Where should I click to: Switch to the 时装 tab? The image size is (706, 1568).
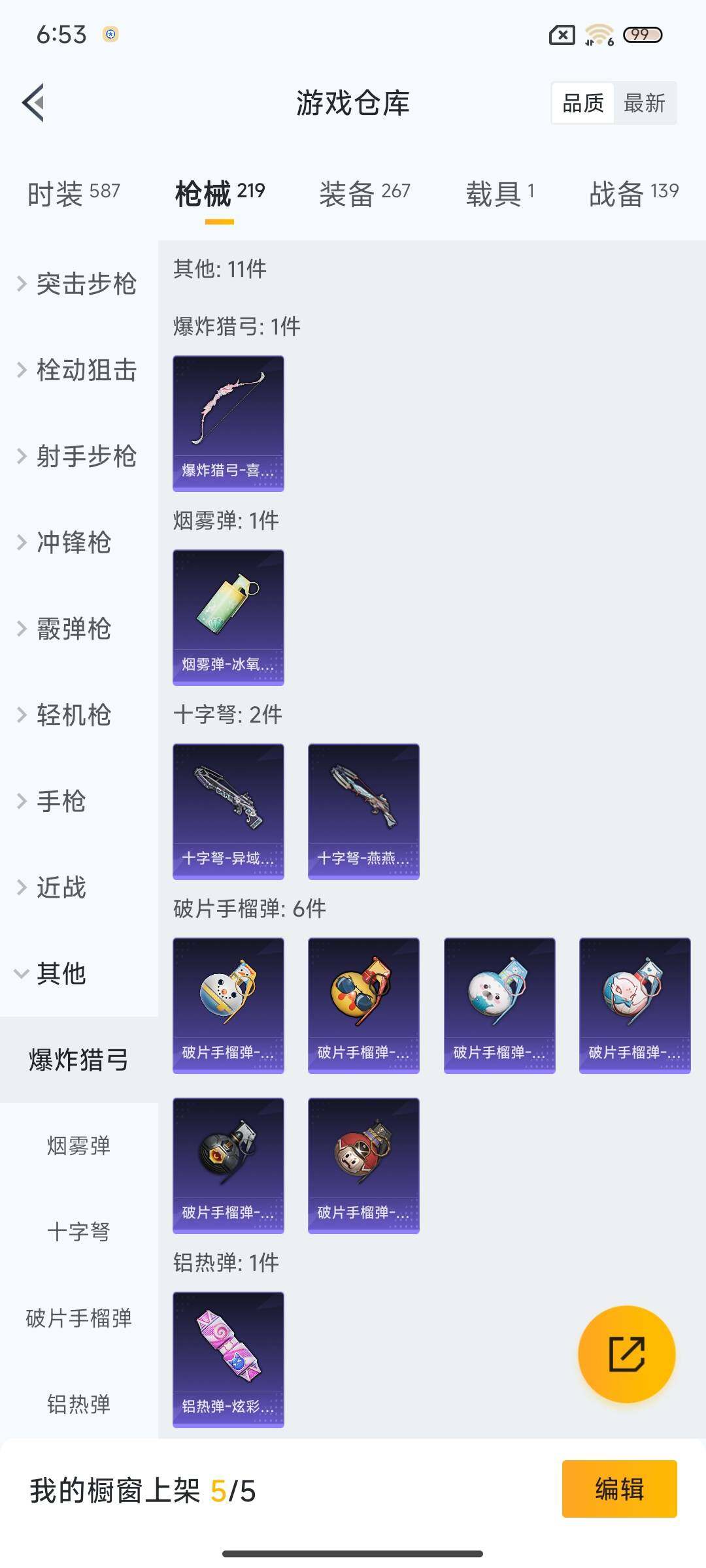(x=73, y=193)
